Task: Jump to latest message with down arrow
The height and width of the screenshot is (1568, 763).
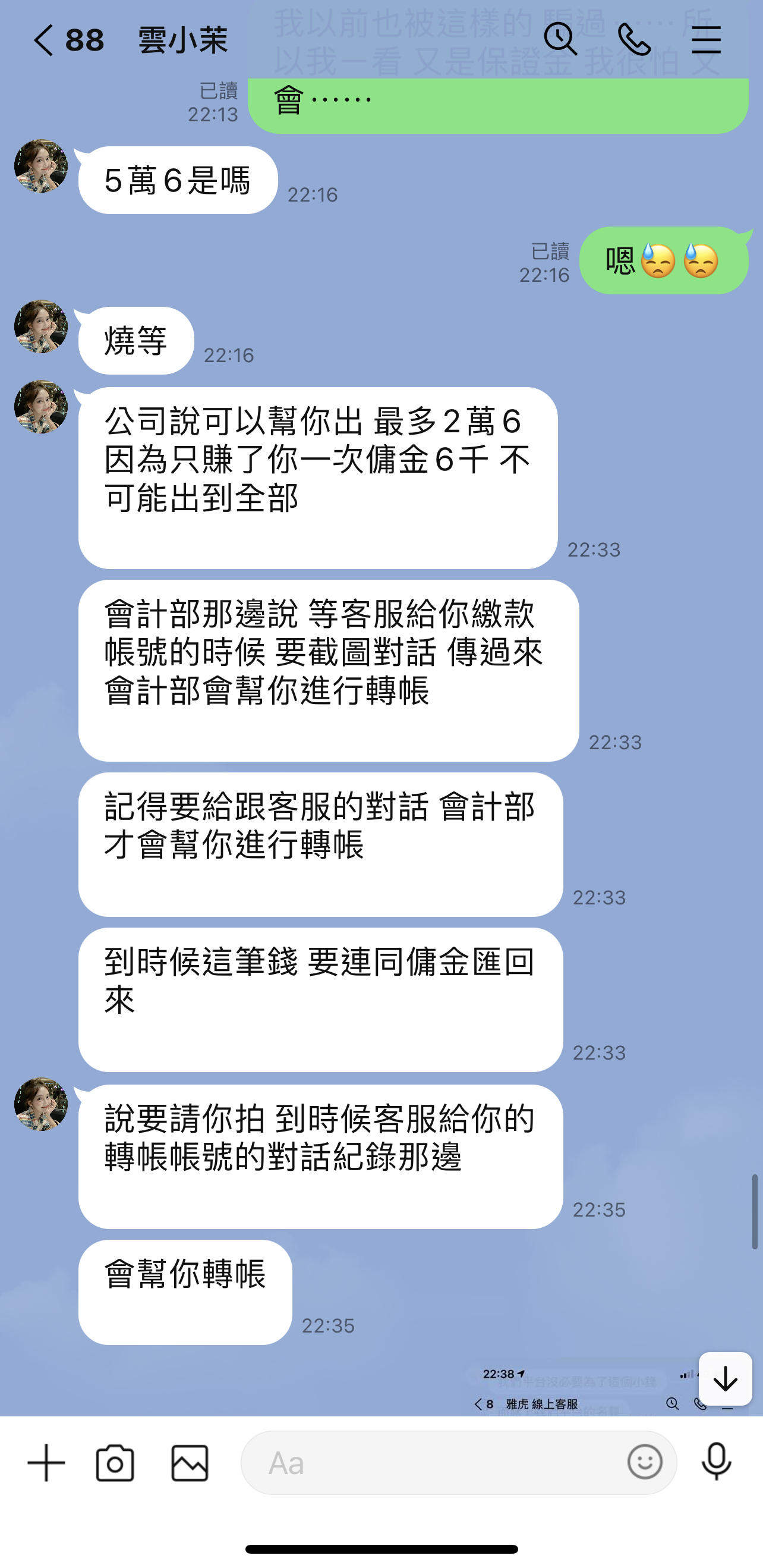Action: point(724,1379)
